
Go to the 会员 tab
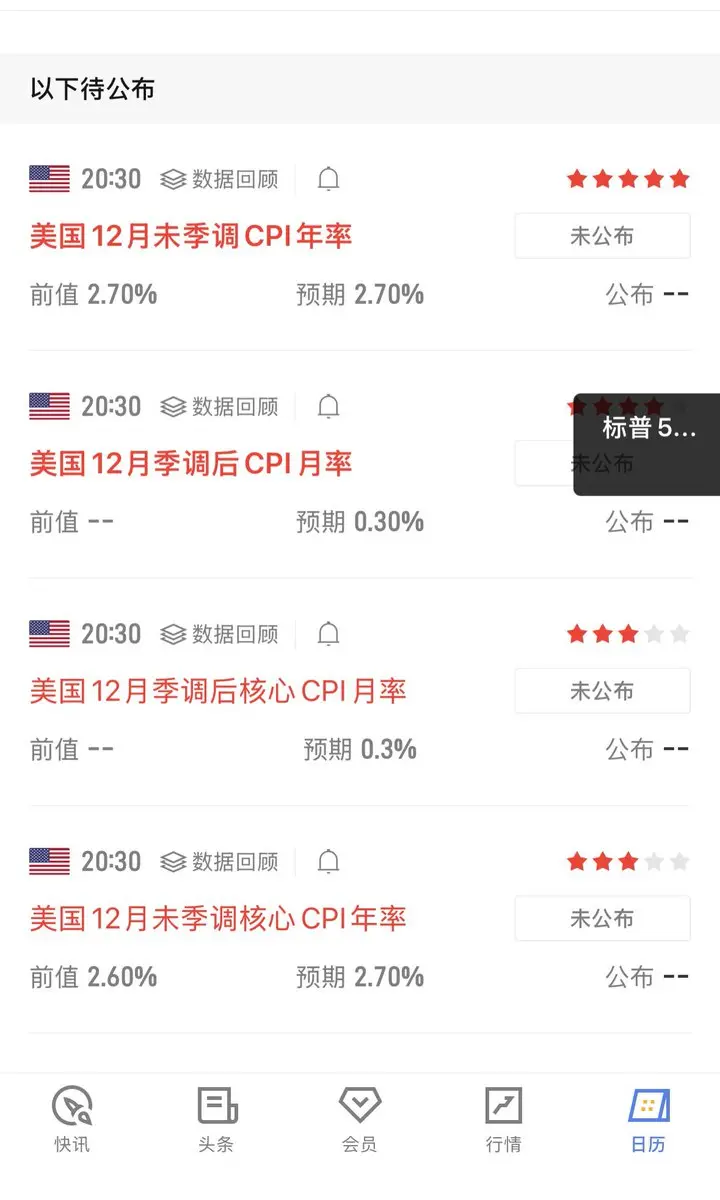(360, 1120)
